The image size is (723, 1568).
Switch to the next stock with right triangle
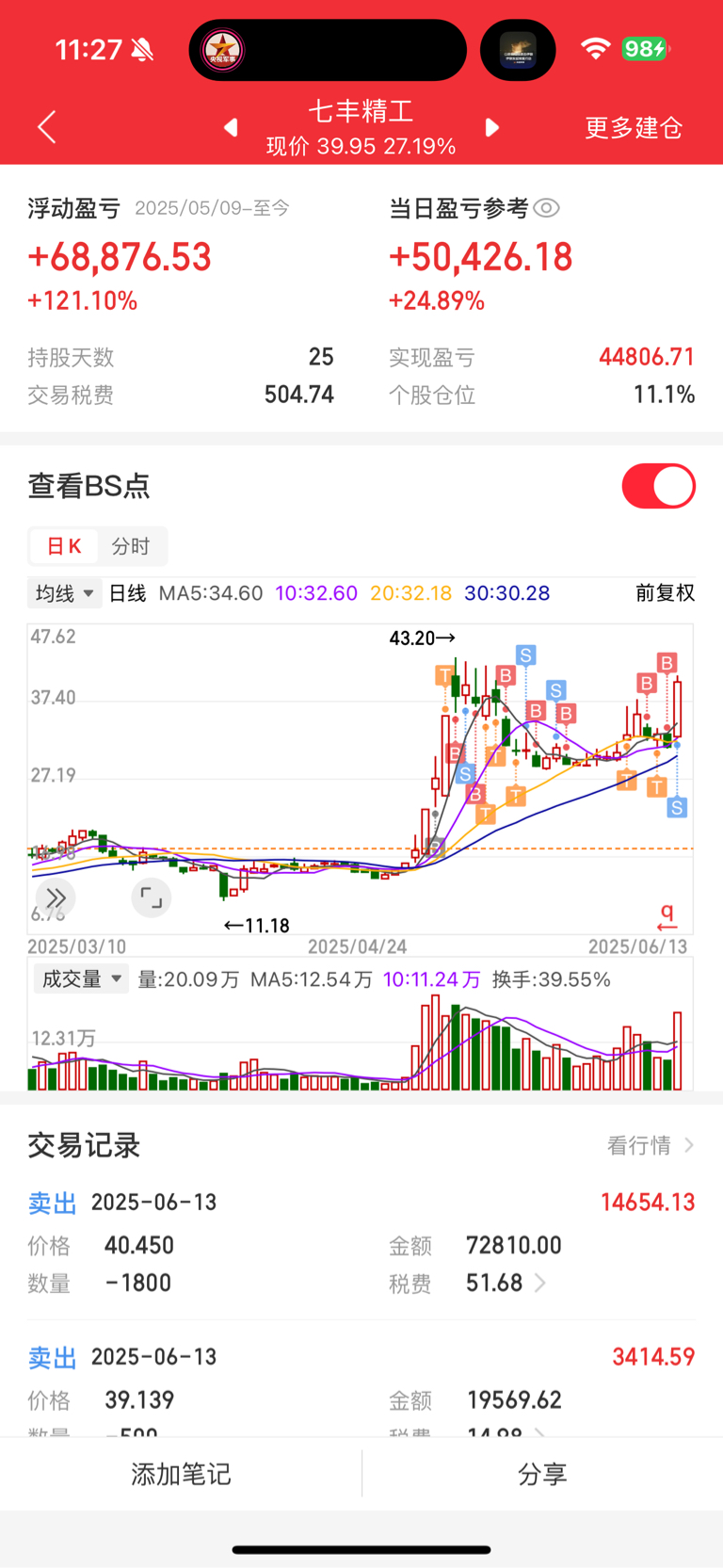pyautogui.click(x=491, y=127)
